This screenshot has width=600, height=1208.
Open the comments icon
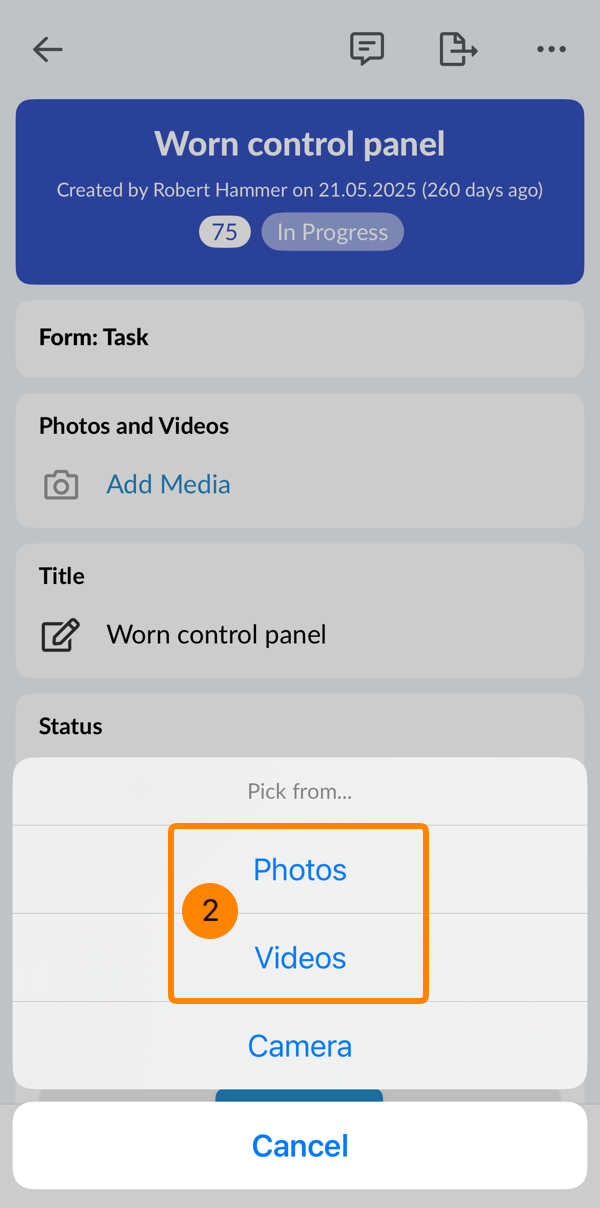pos(367,49)
